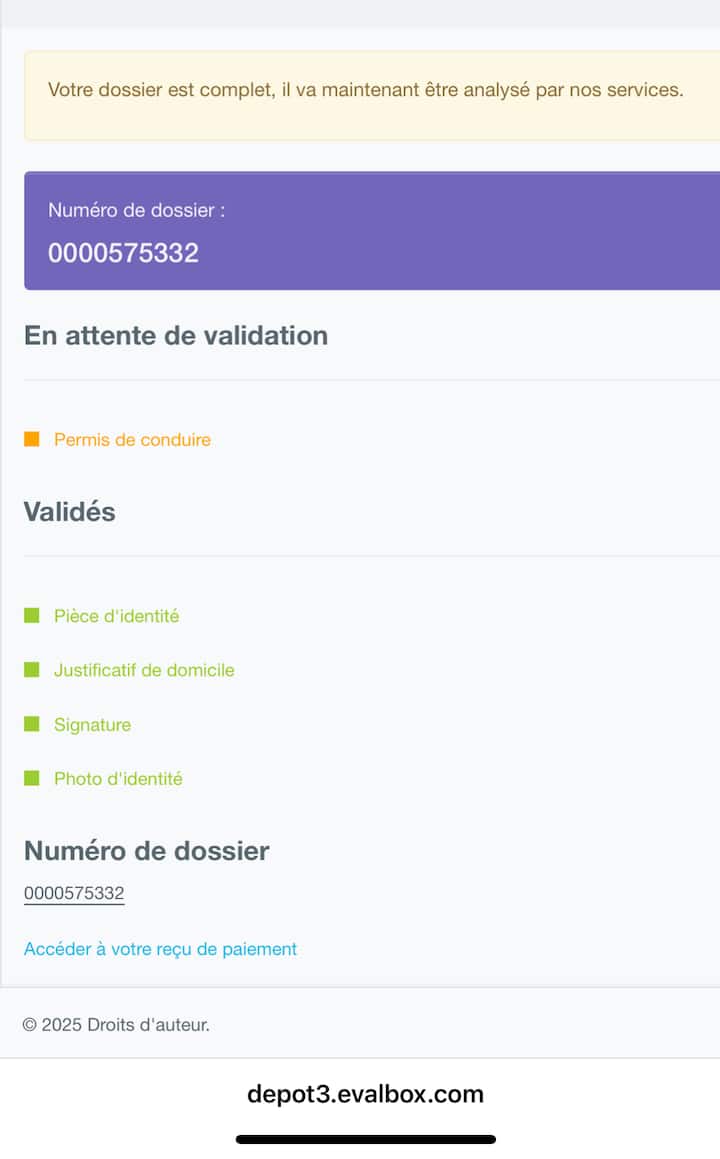720x1159 pixels.
Task: Open Pièce d'identité document
Action: [116, 616]
